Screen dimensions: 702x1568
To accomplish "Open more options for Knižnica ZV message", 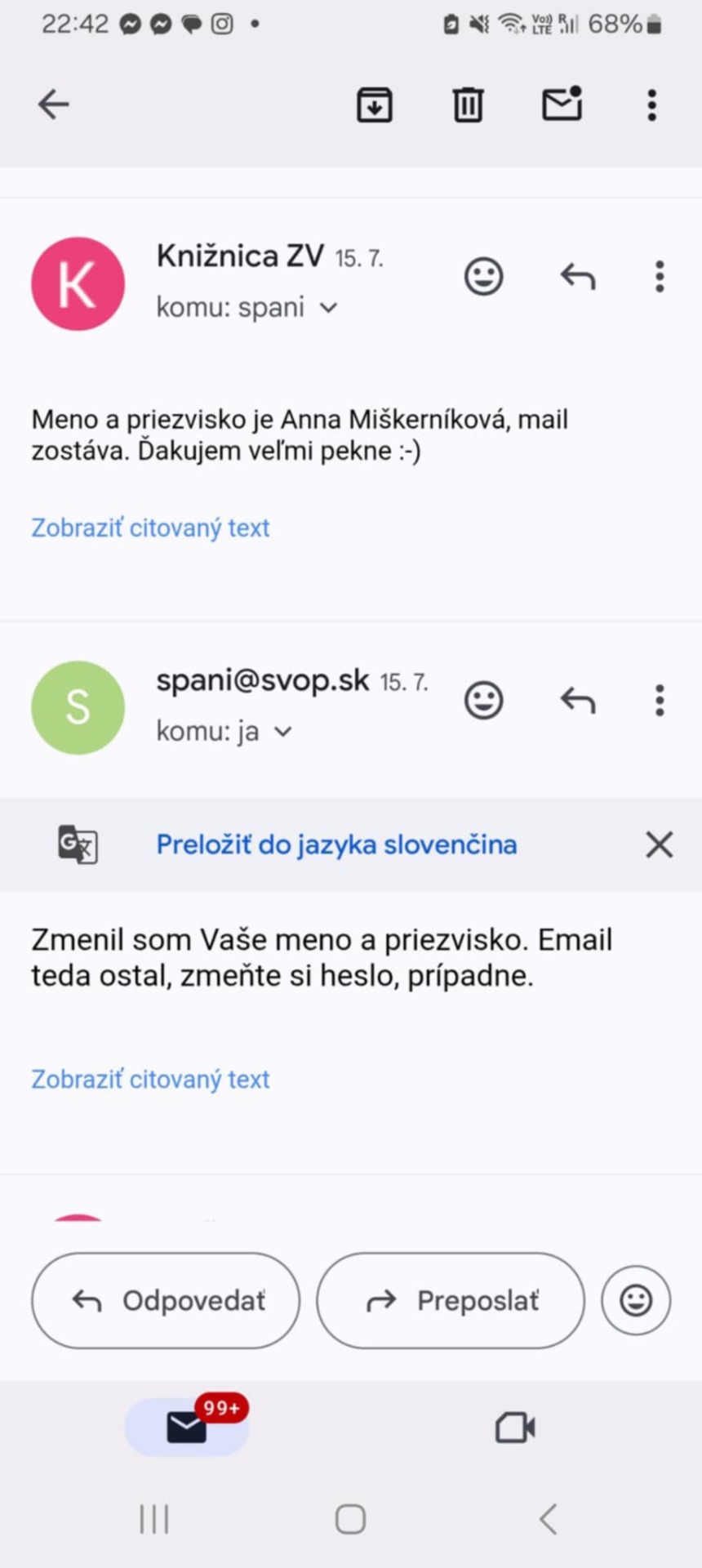I will pyautogui.click(x=660, y=277).
